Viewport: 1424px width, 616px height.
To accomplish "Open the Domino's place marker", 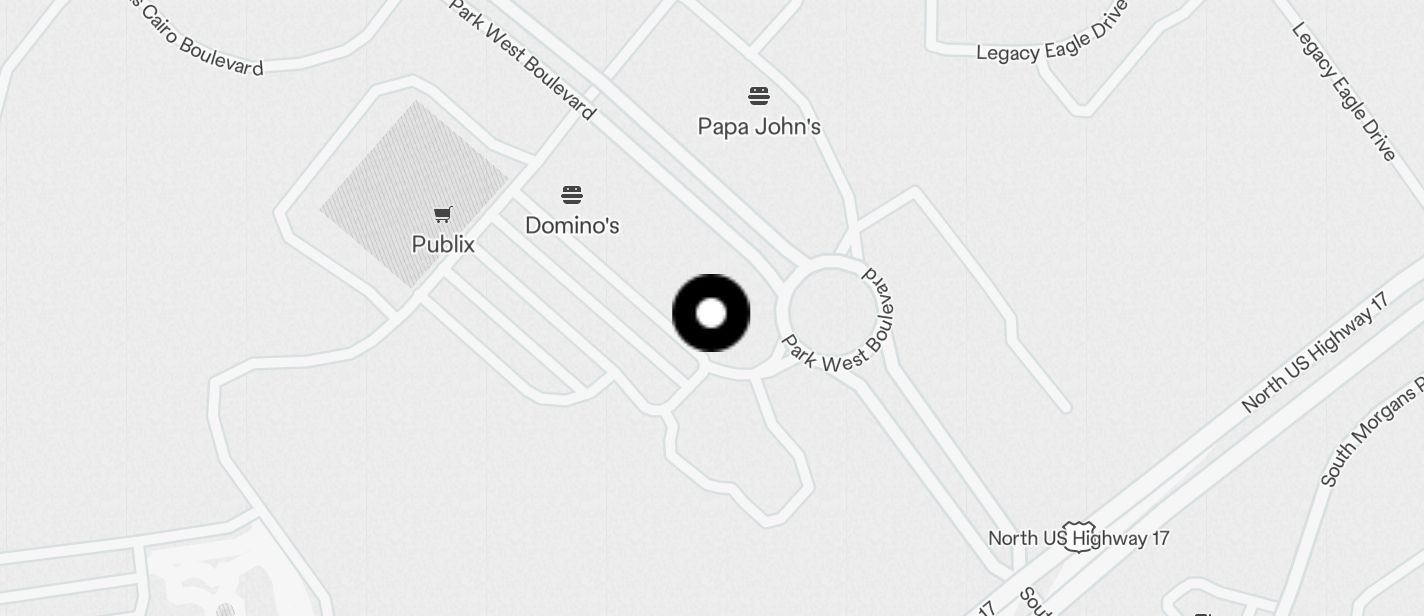I will (x=572, y=195).
